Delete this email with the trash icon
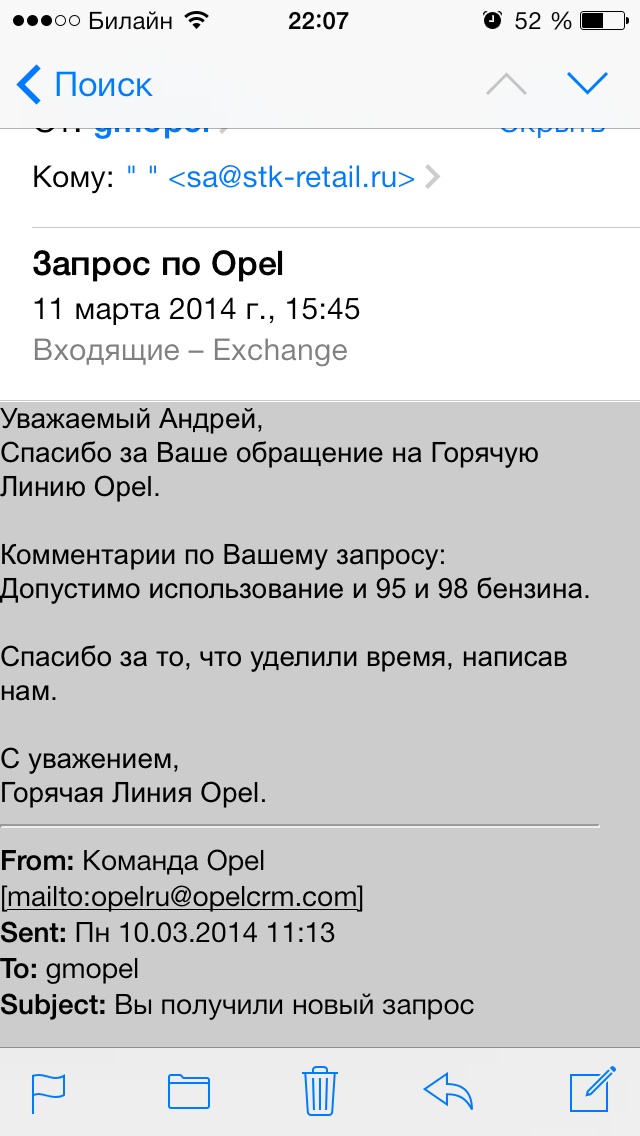 pyautogui.click(x=320, y=1090)
